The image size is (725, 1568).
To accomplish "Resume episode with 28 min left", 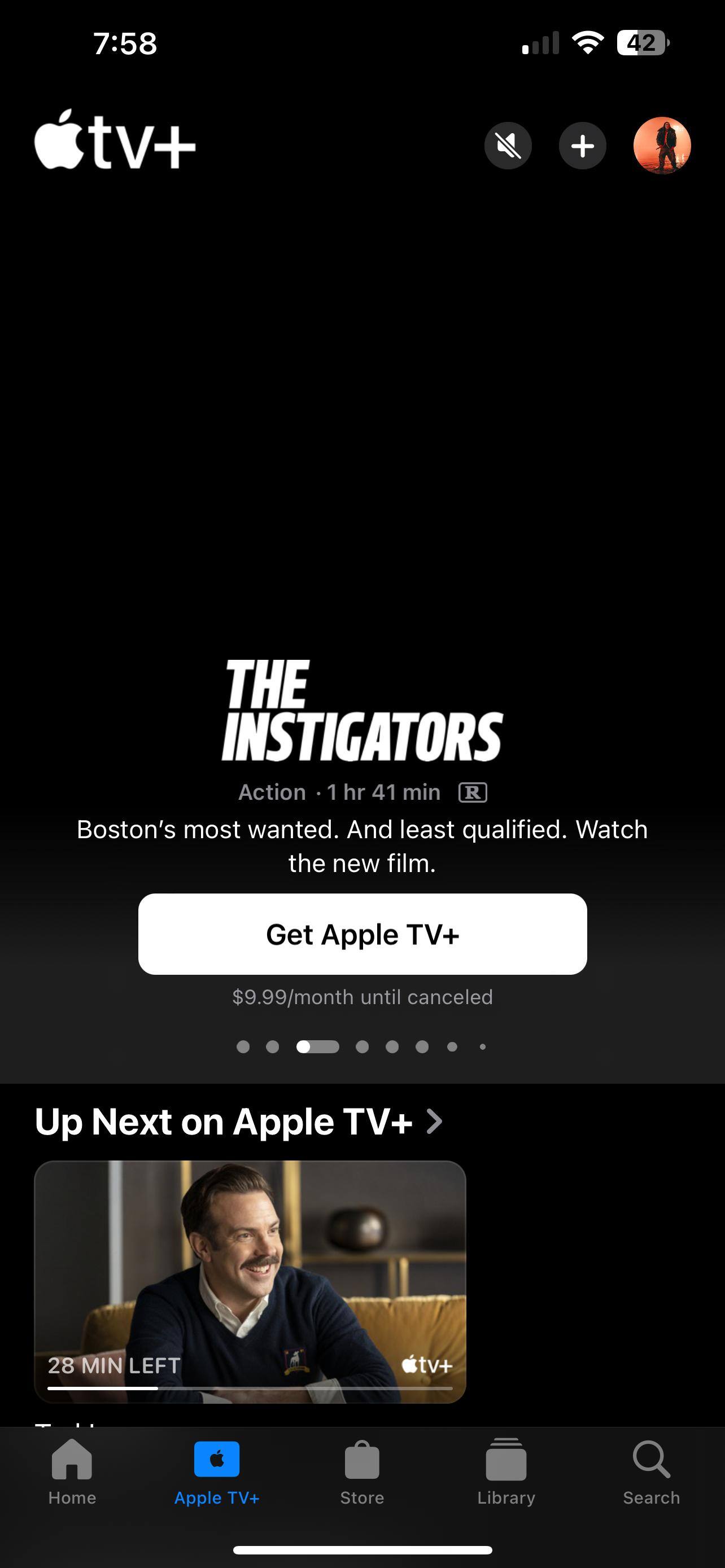I will [250, 1281].
